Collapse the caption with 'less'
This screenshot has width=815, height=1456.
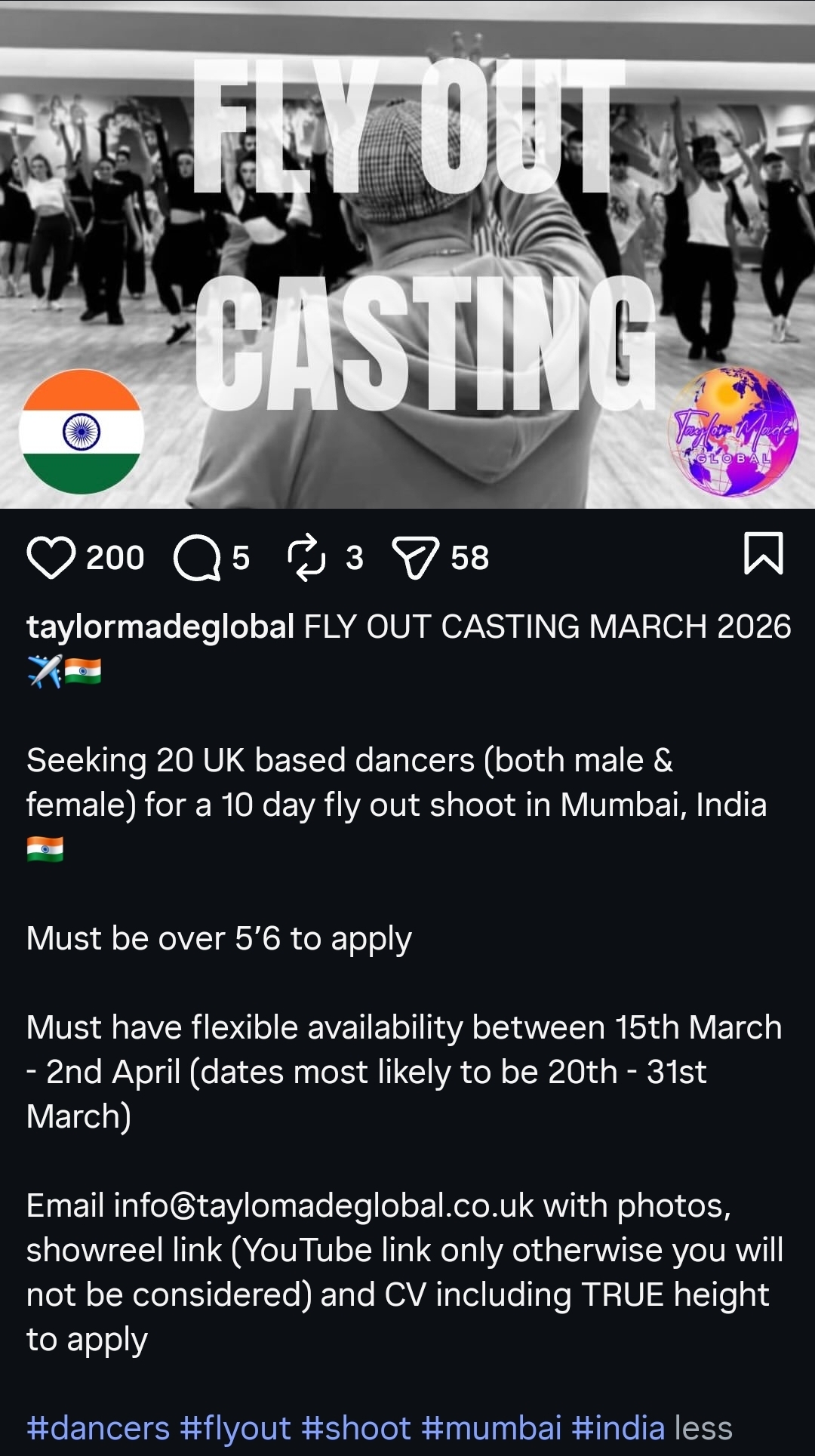tap(703, 1428)
